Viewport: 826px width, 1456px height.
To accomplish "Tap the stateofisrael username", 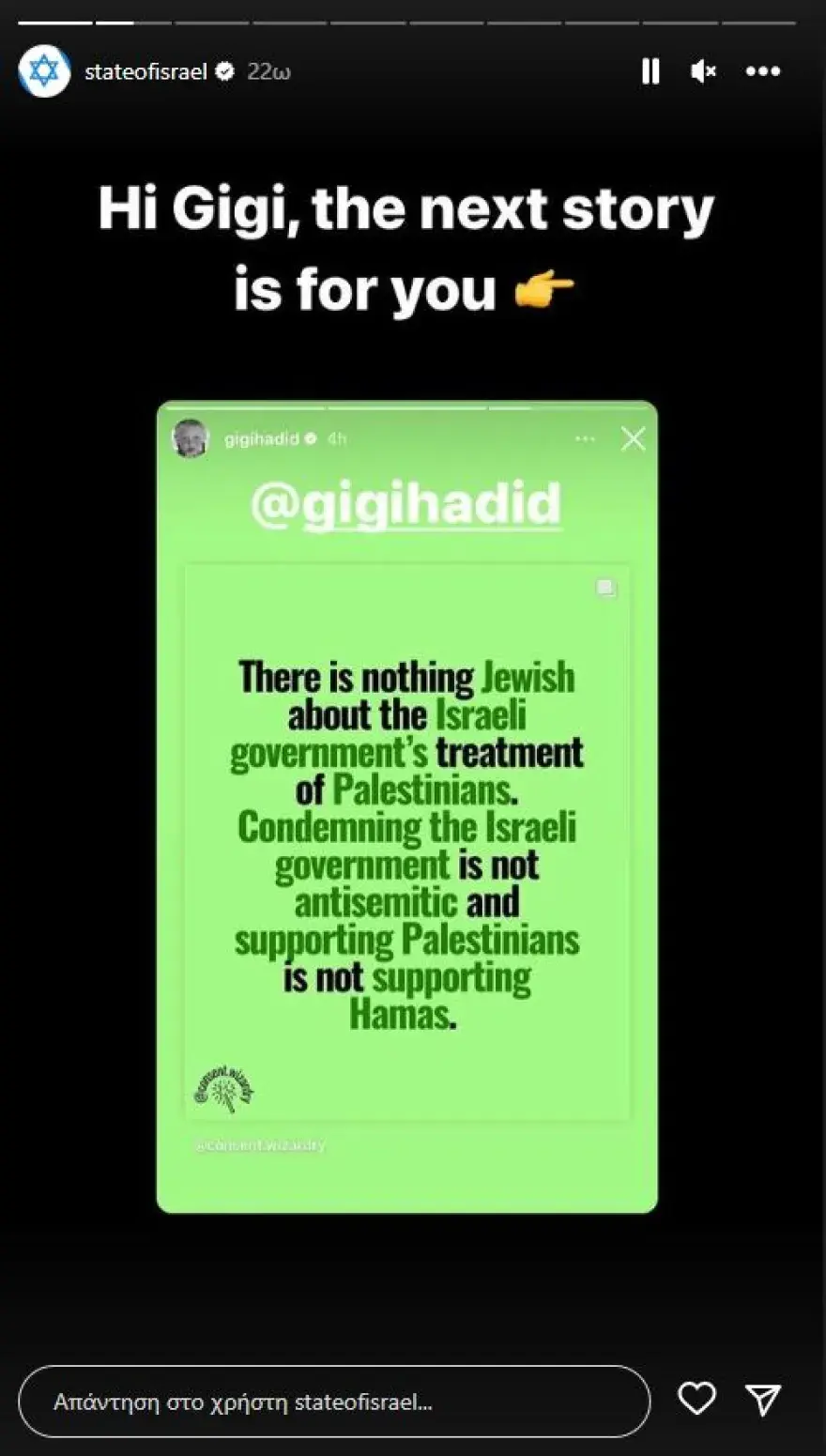I will click(145, 72).
